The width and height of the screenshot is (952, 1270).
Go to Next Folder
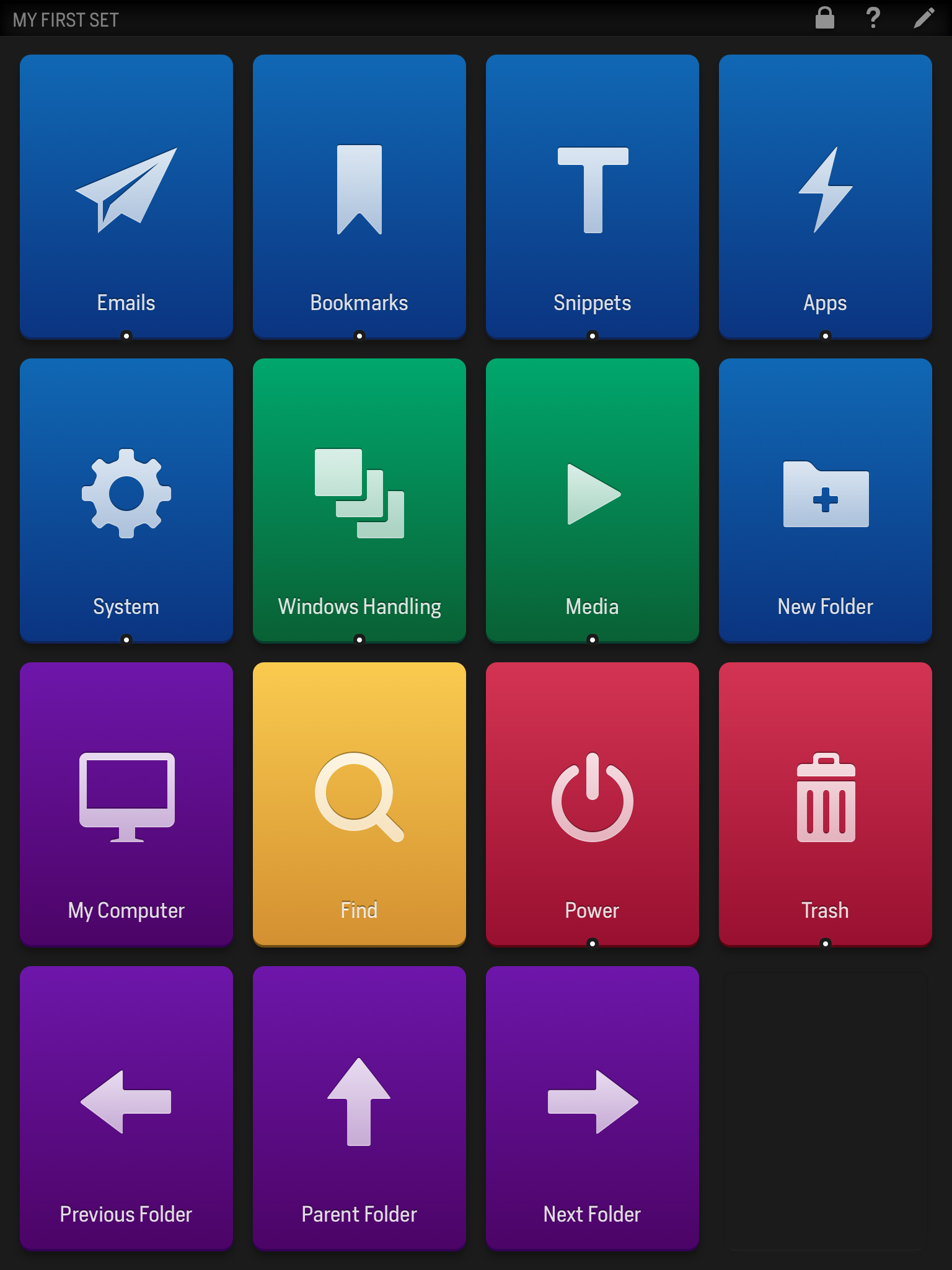coord(593,1108)
